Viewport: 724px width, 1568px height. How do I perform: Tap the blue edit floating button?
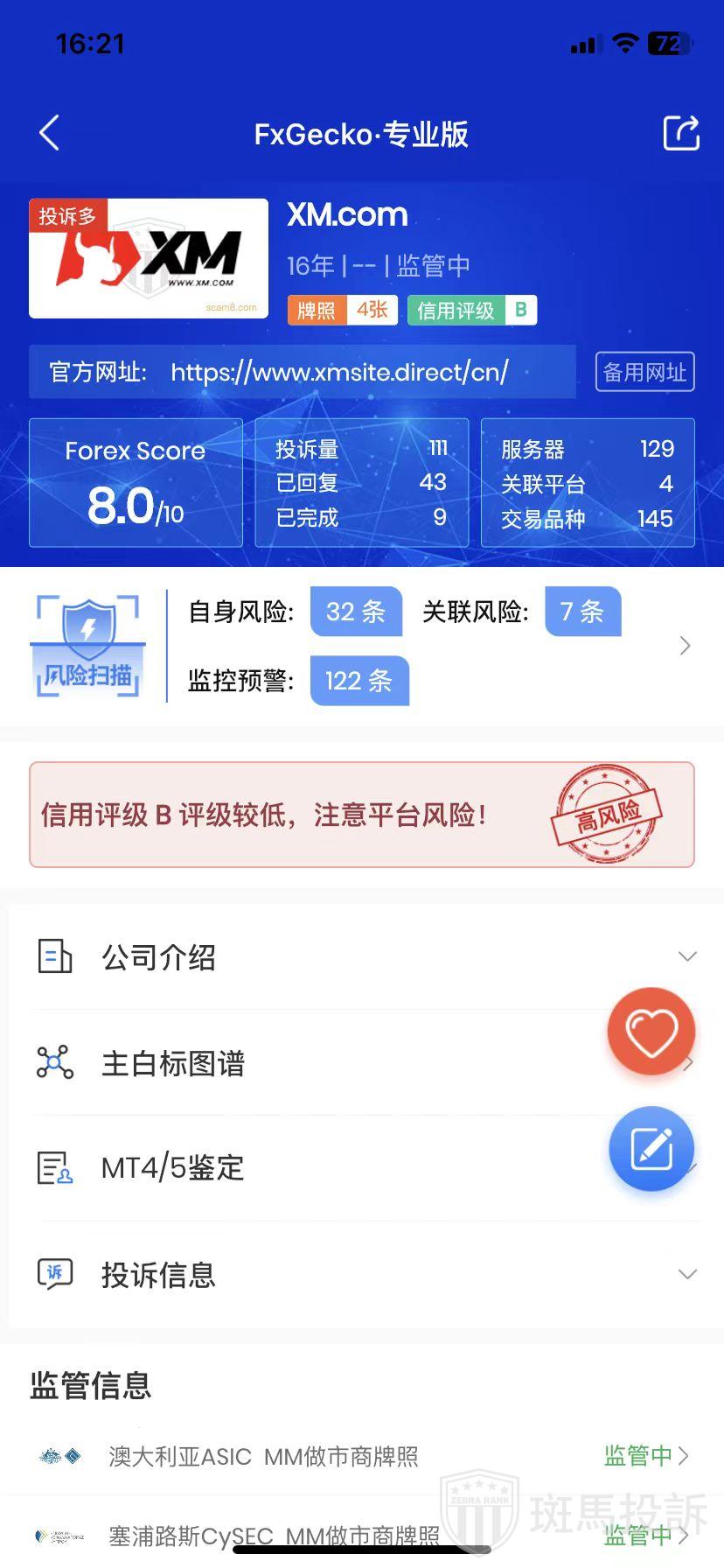pyautogui.click(x=651, y=1149)
